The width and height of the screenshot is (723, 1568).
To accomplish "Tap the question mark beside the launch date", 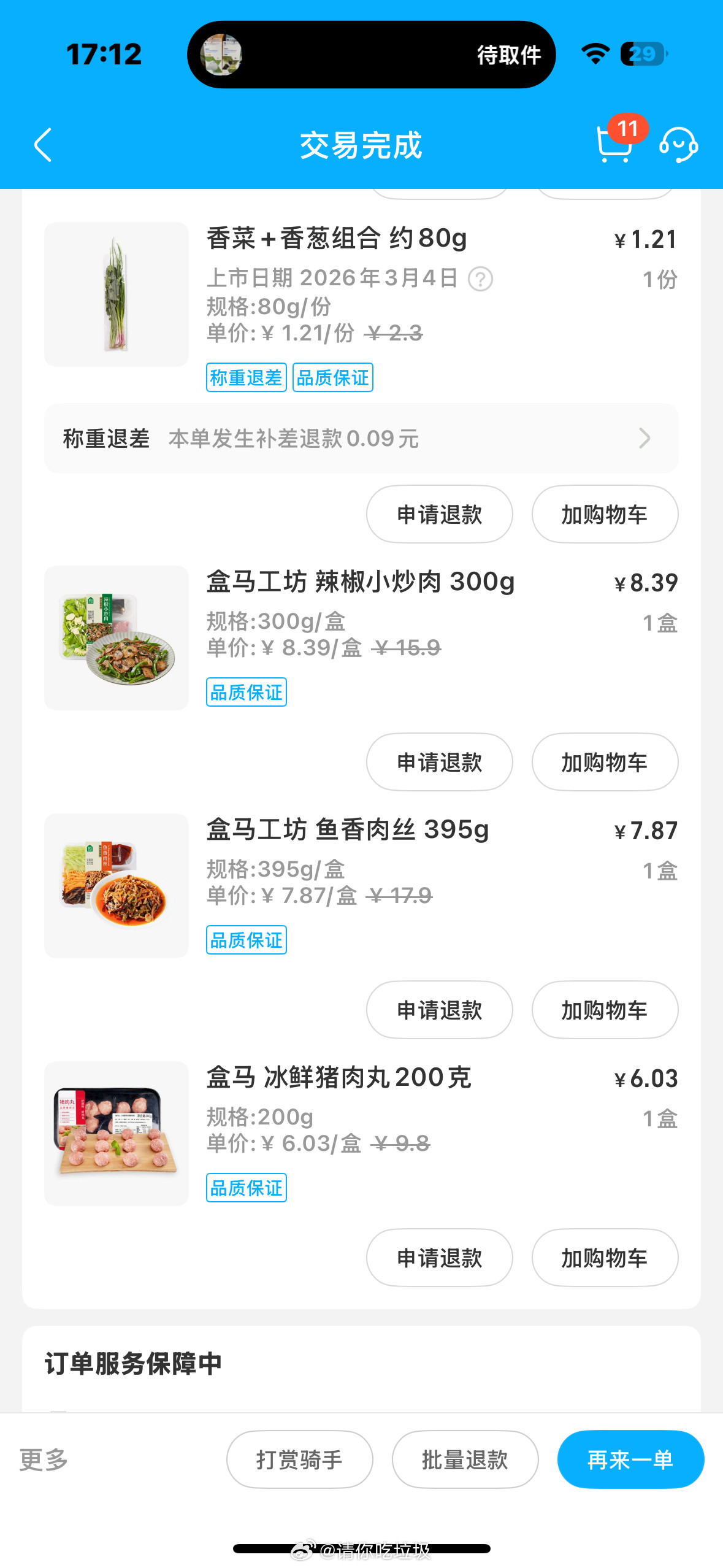I will (480, 280).
